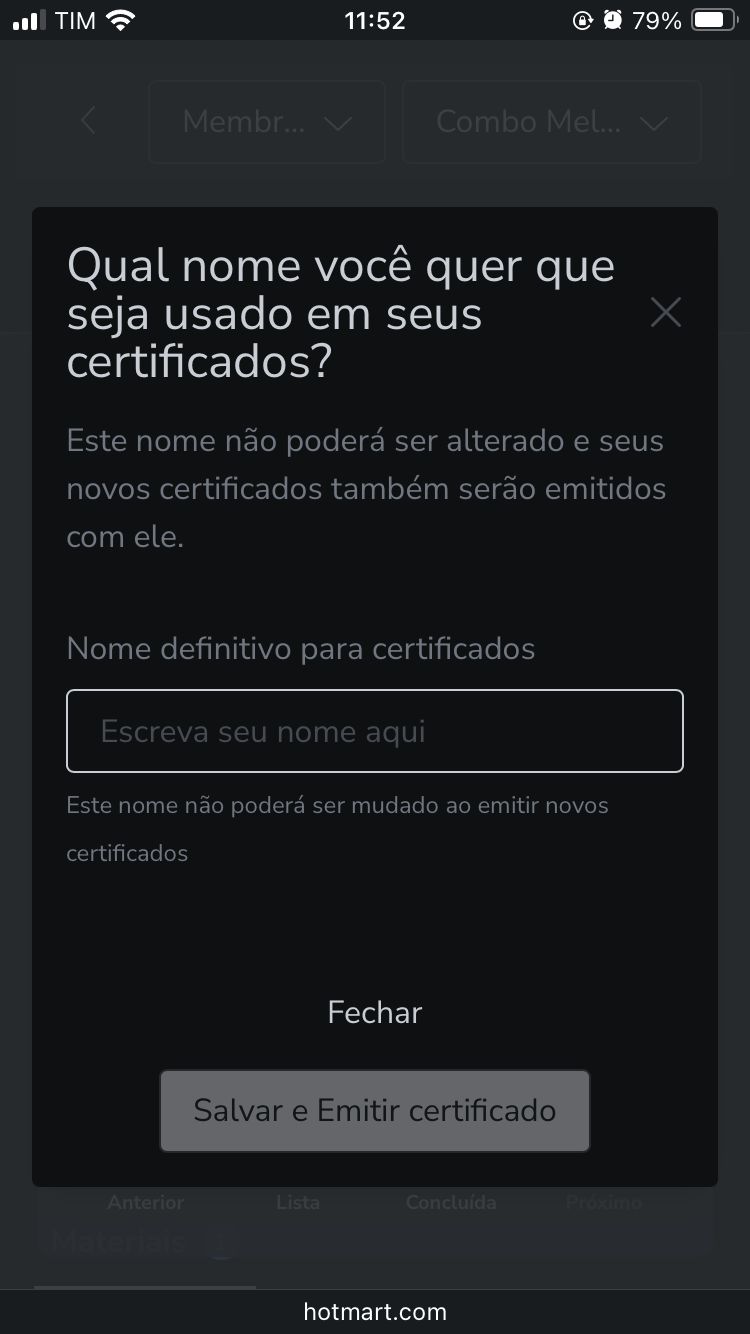Tap Fechar to dismiss the dialog
The height and width of the screenshot is (1334, 750).
[375, 1012]
